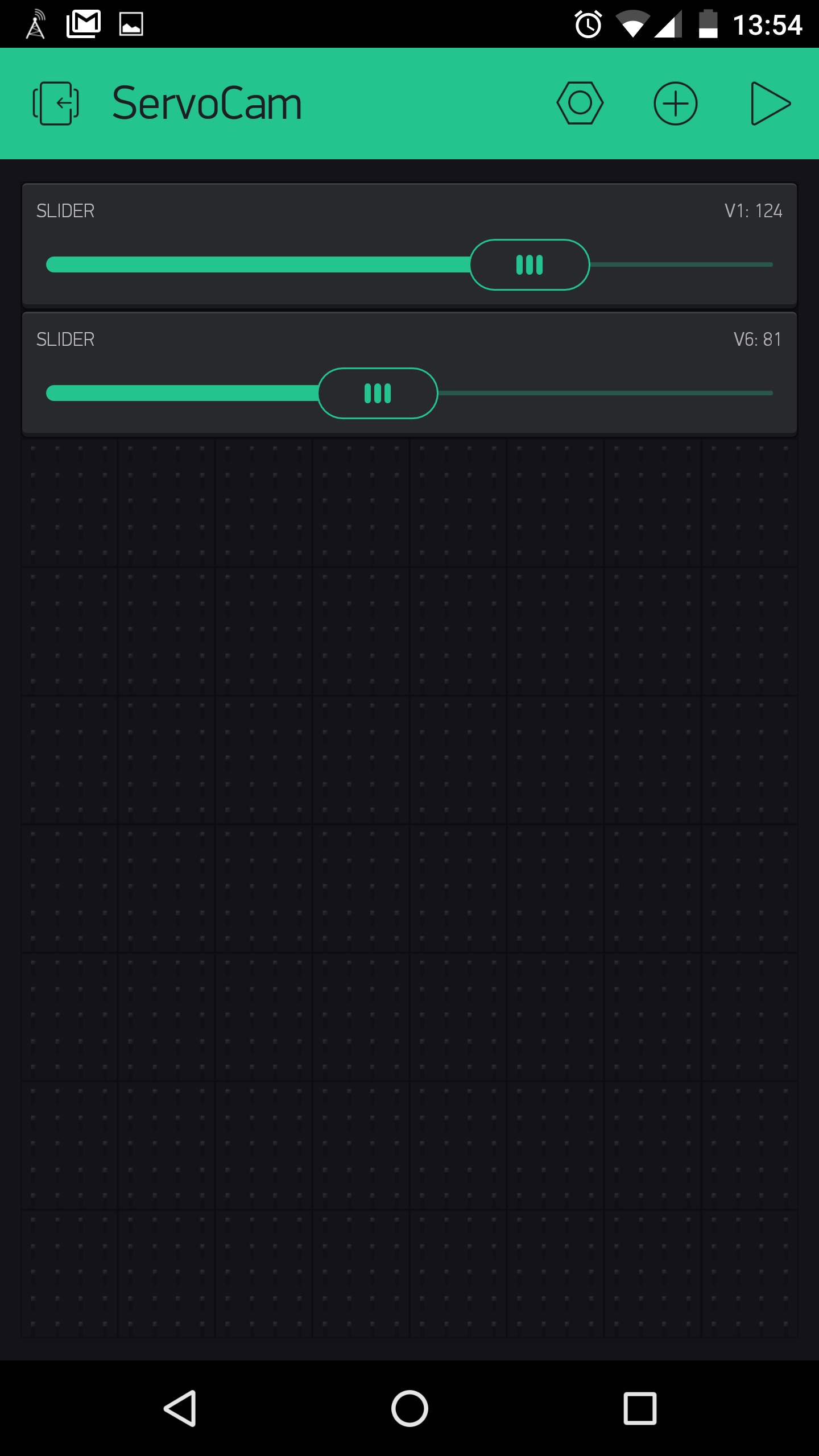Screen dimensions: 819x1456
Task: Tap the V6 slider handle
Action: 378,392
